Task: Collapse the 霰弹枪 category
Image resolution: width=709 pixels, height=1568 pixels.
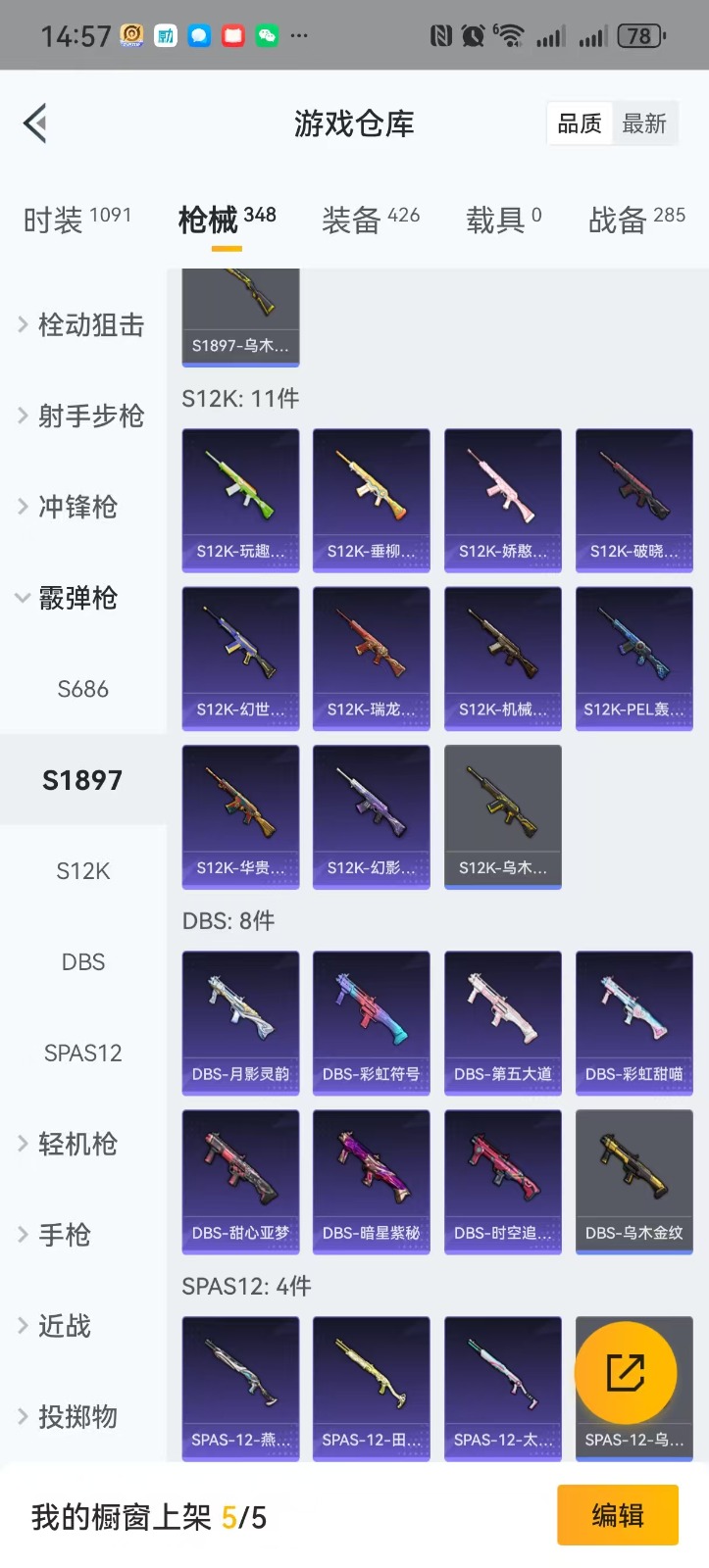Action: (x=69, y=598)
